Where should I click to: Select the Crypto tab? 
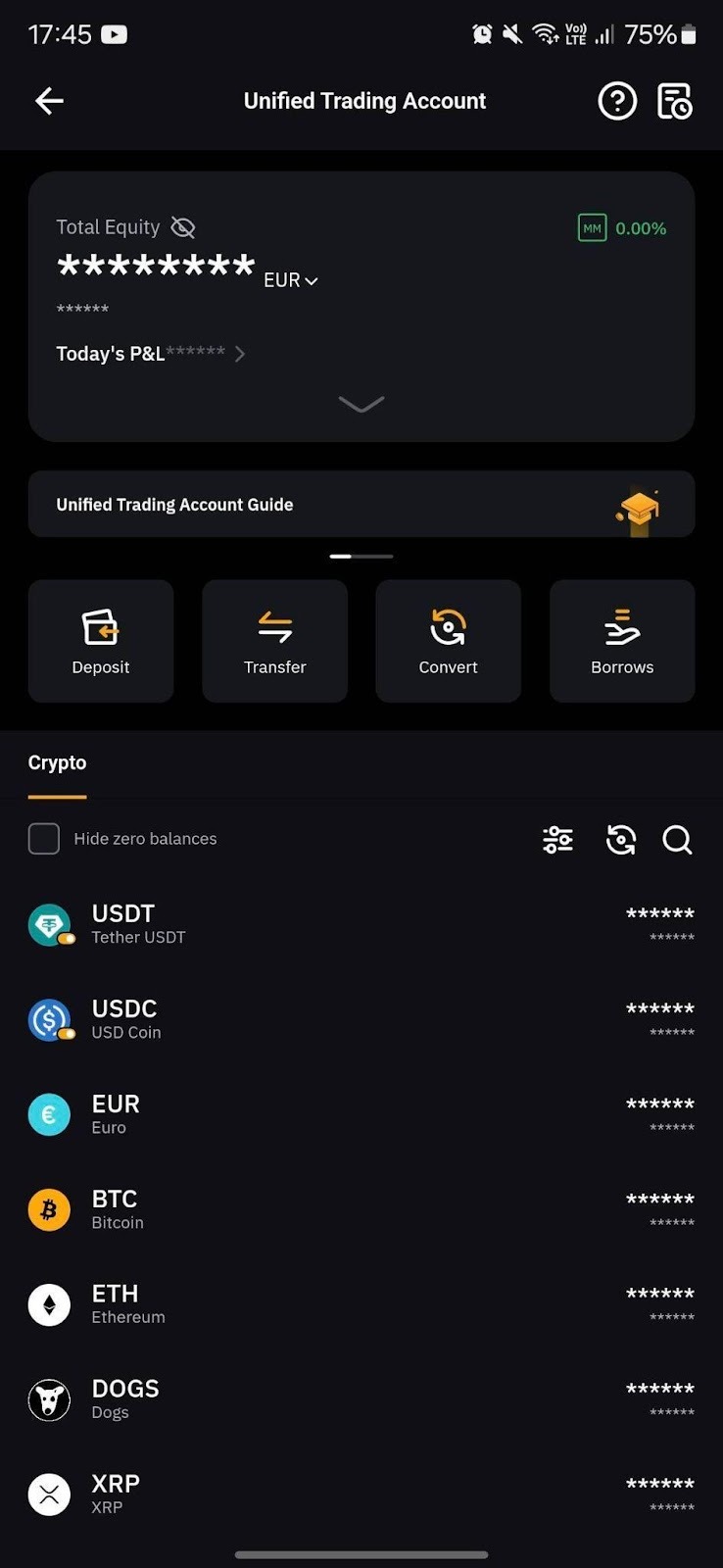[57, 762]
